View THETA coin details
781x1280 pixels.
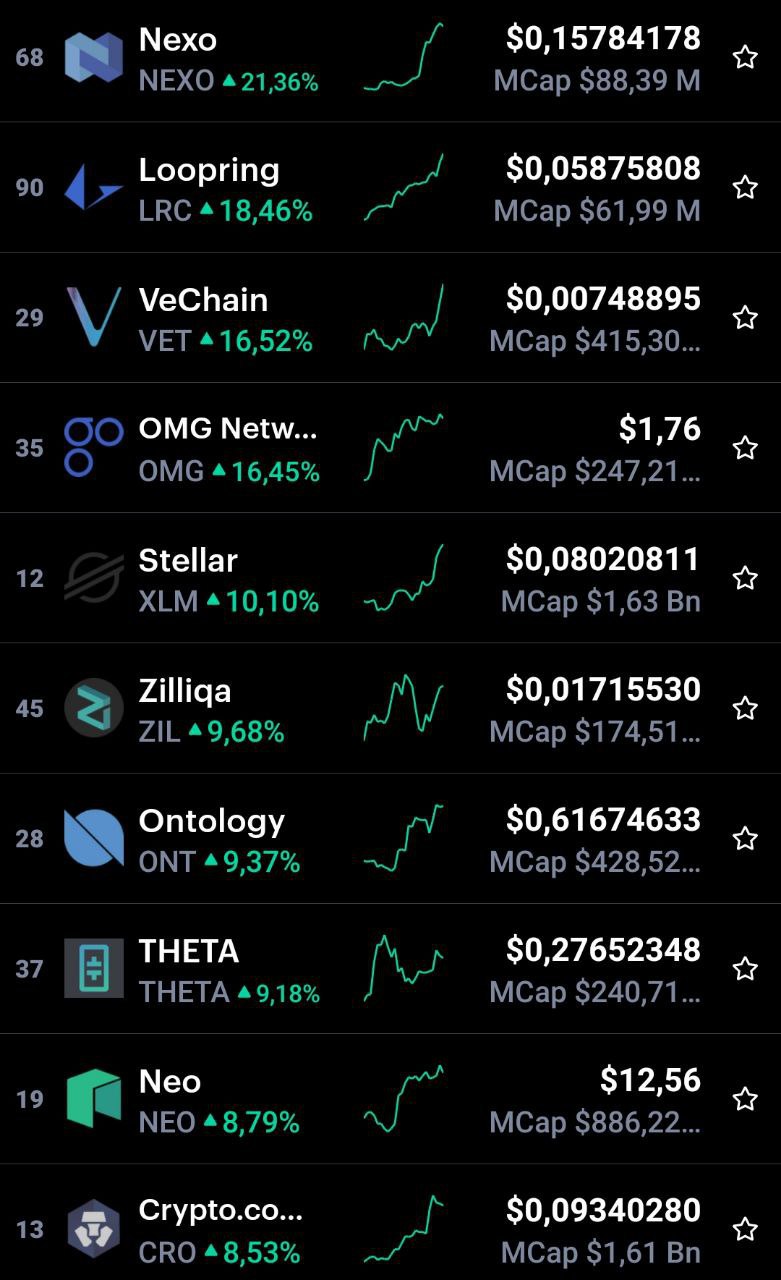[x=390, y=968]
